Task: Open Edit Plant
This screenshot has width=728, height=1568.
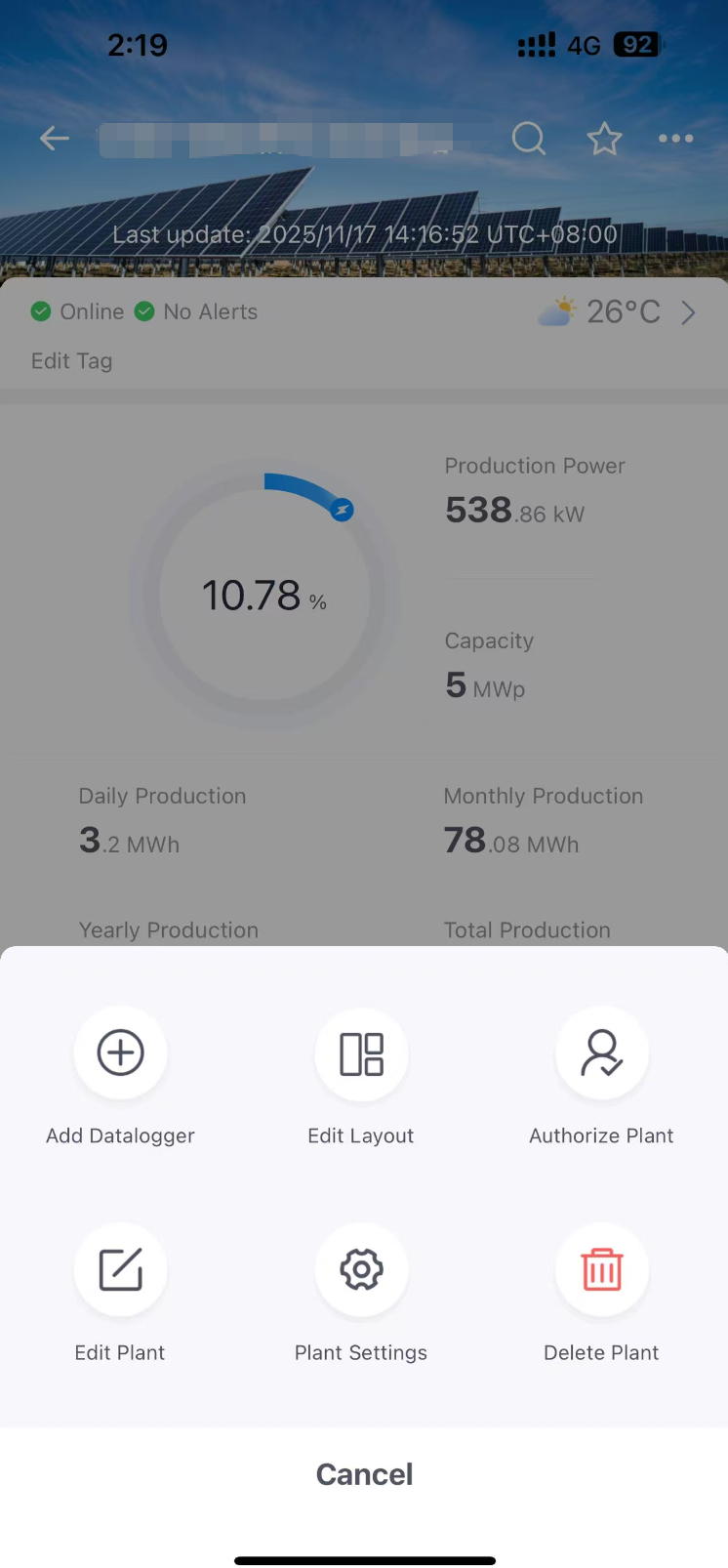Action: tap(120, 1270)
